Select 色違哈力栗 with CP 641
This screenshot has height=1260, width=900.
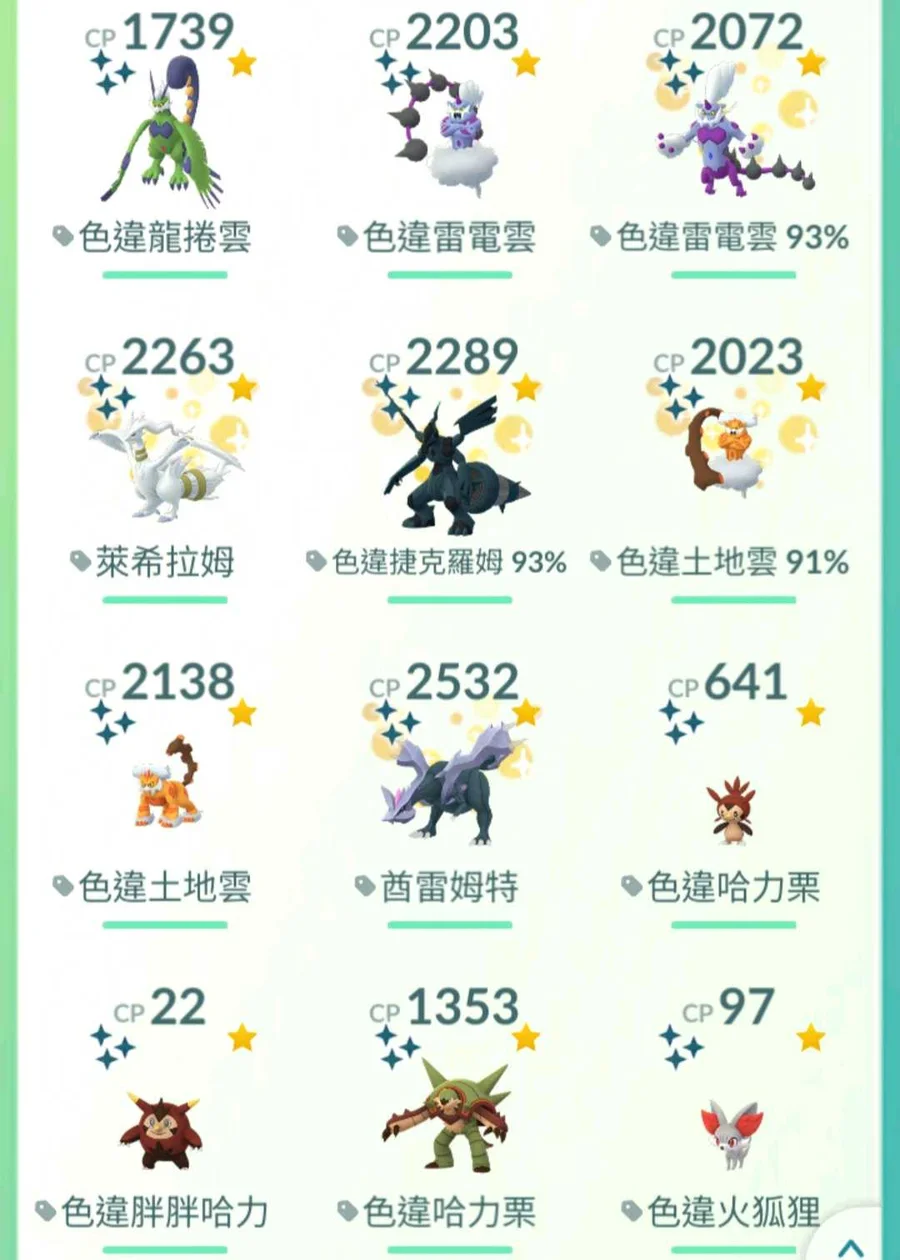pyautogui.click(x=733, y=805)
